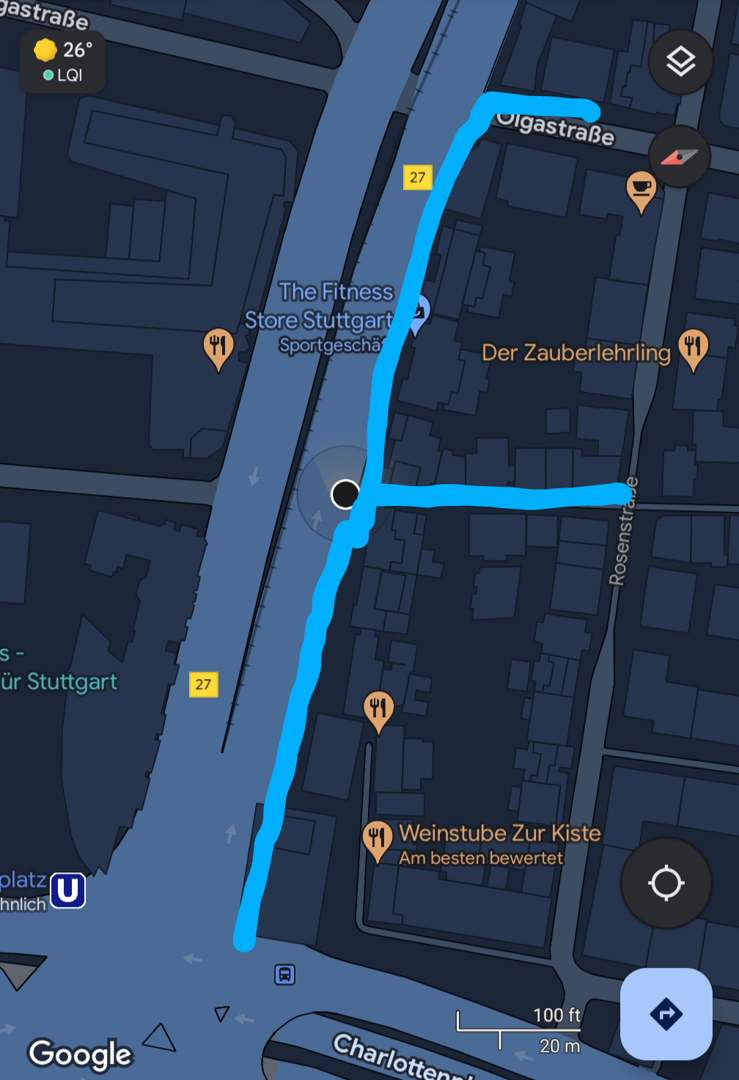This screenshot has height=1080, width=739.
Task: Select the lower route 27 road badge
Action: [x=203, y=684]
